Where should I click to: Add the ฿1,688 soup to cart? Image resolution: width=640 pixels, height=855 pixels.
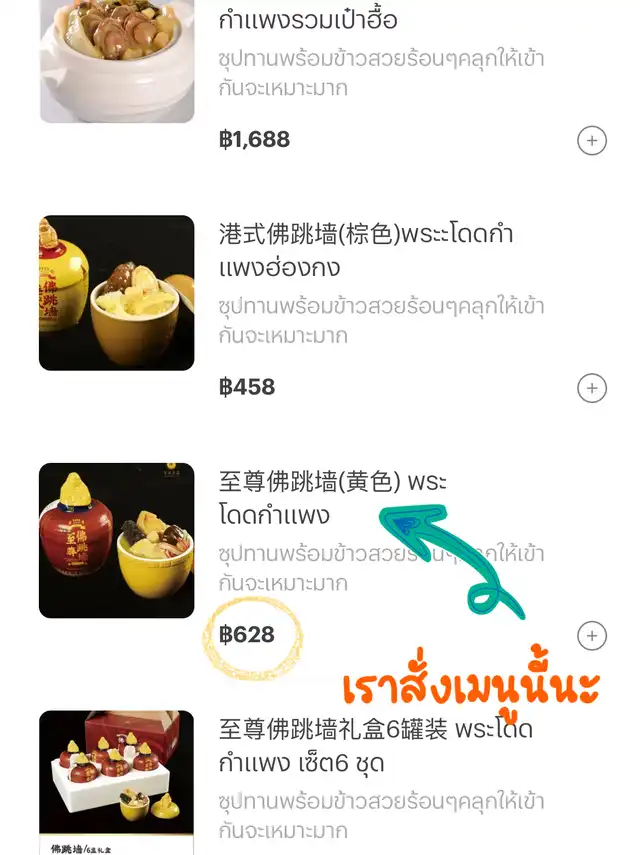point(592,141)
